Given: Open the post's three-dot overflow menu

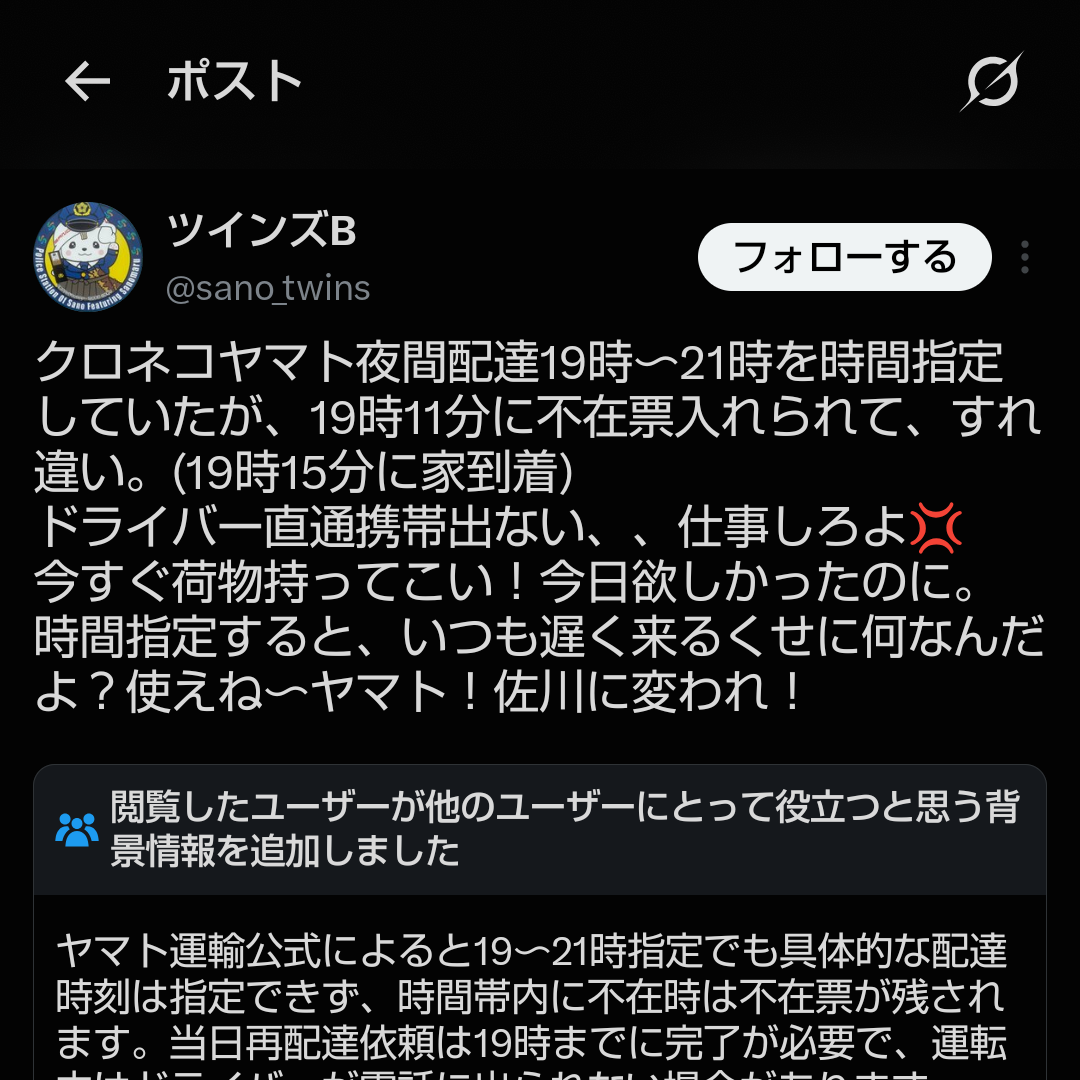Looking at the screenshot, I should 1025,257.
